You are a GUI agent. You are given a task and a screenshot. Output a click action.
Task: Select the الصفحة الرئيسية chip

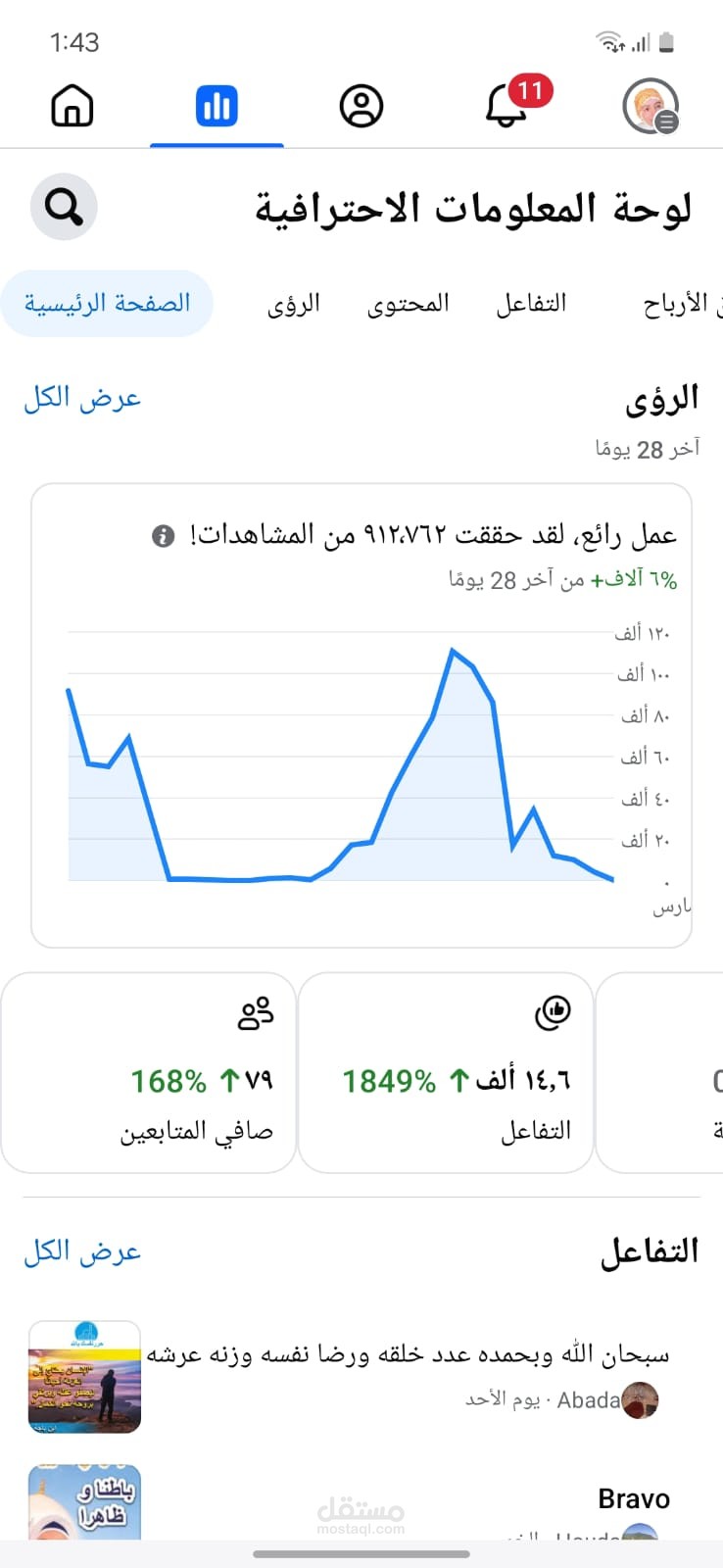click(x=108, y=303)
